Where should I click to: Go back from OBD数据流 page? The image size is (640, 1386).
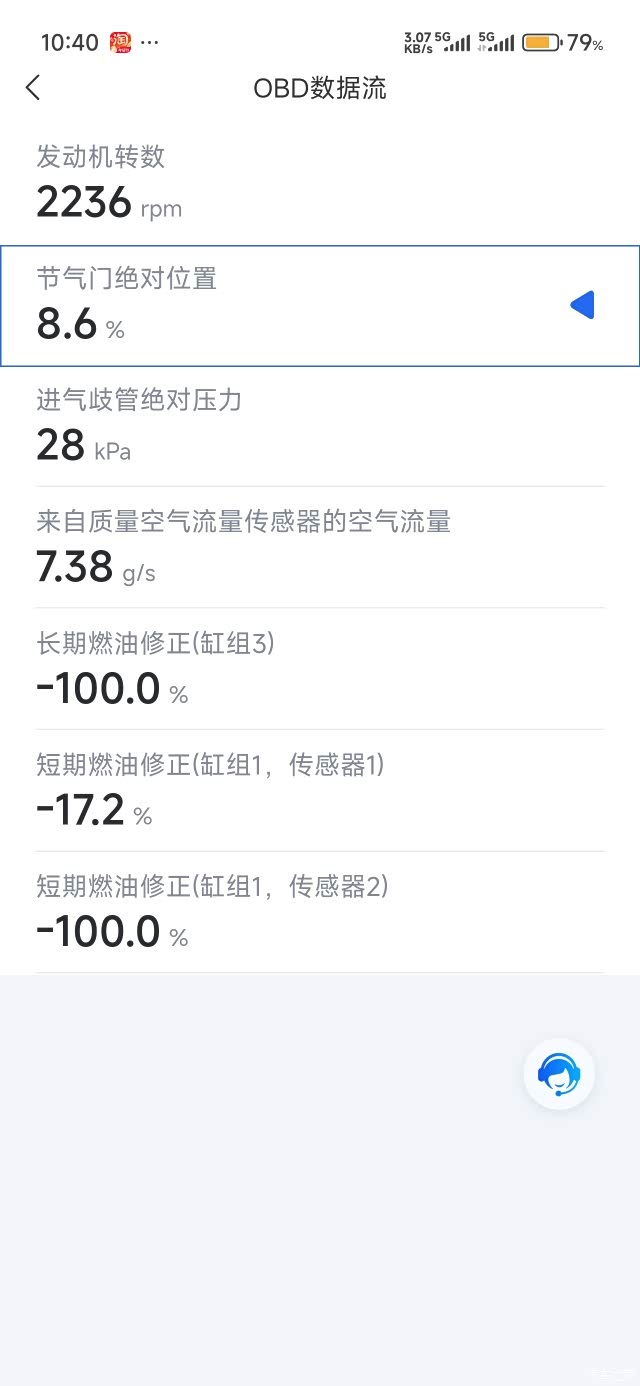33,88
